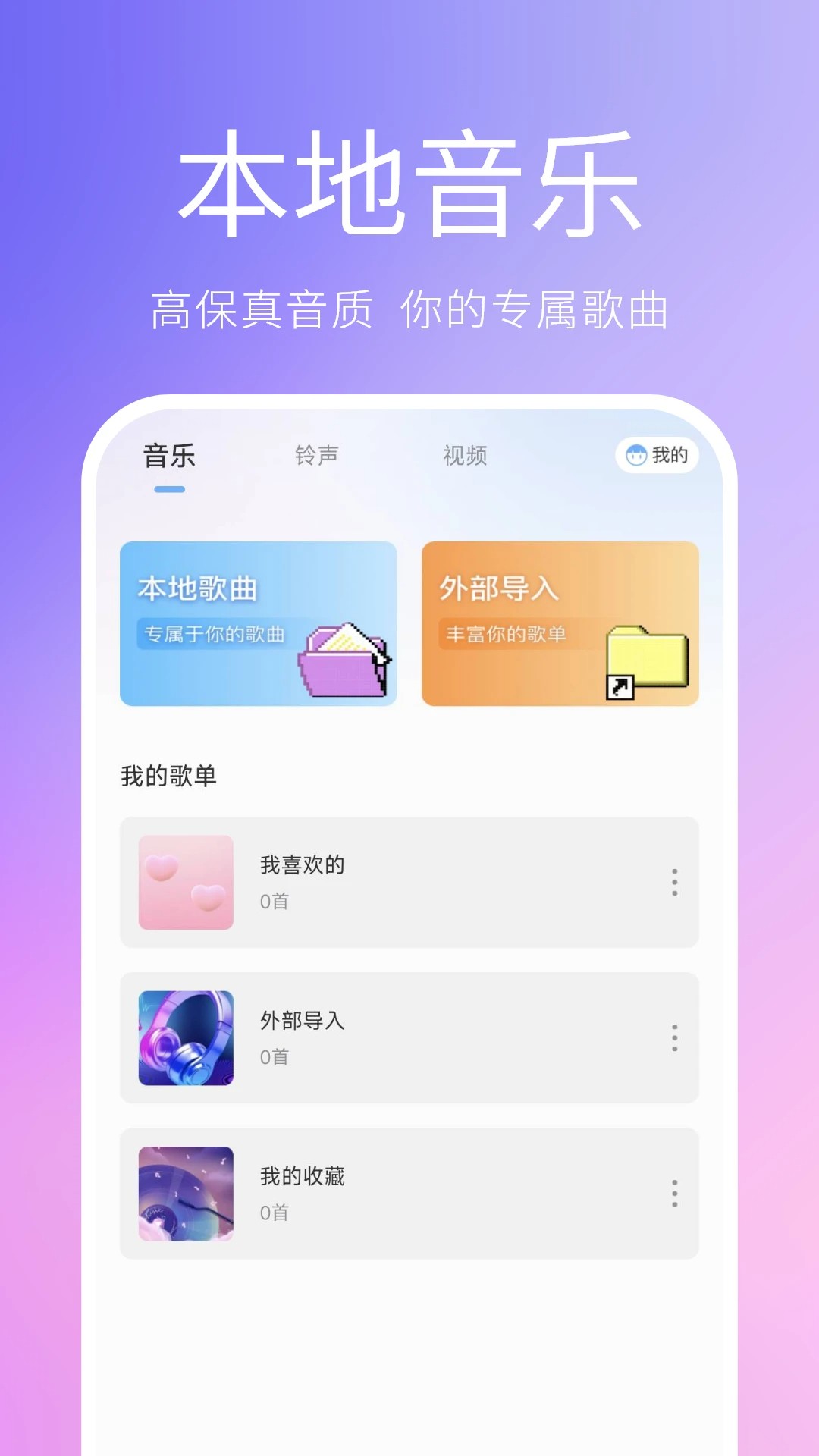Select the 音乐 tab
The height and width of the screenshot is (1456, 819).
[168, 456]
